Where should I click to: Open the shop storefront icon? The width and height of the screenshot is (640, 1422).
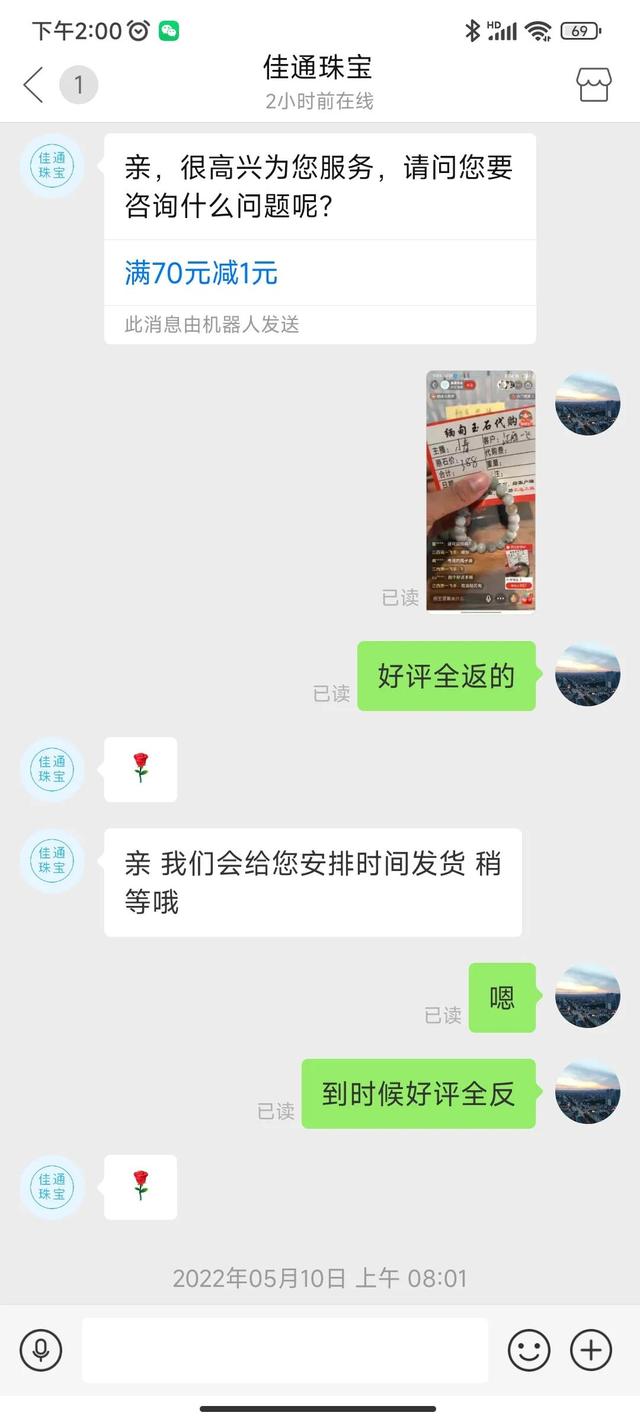coord(593,85)
